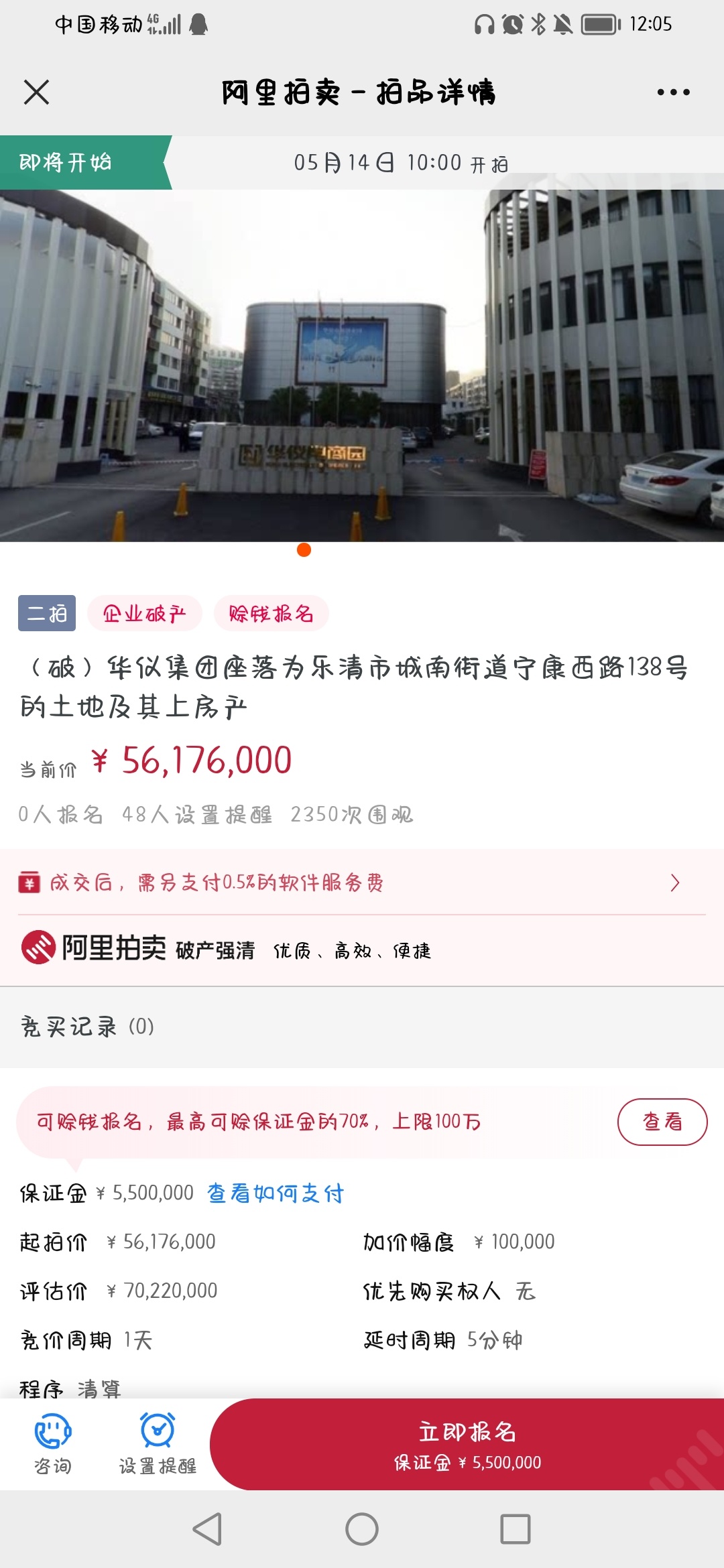
Task: Open the 竞买记录 bidding records
Action: click(87, 1027)
